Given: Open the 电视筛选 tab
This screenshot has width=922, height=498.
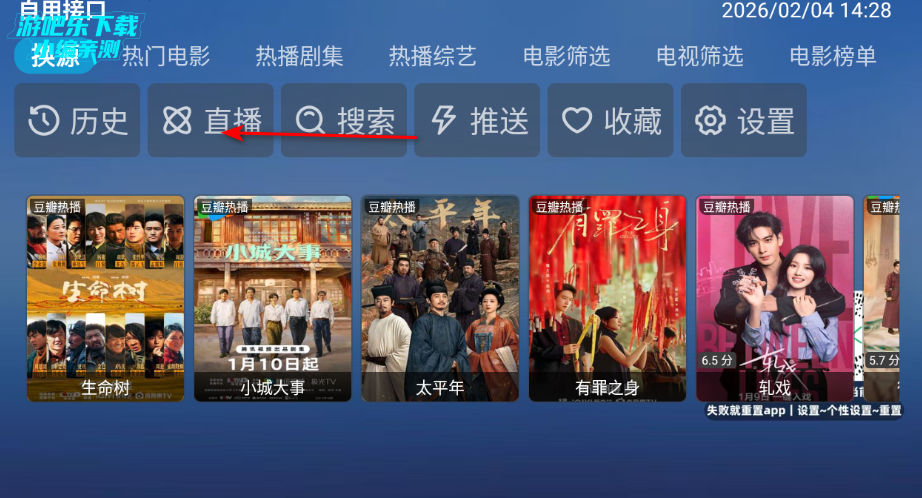Looking at the screenshot, I should 700,56.
